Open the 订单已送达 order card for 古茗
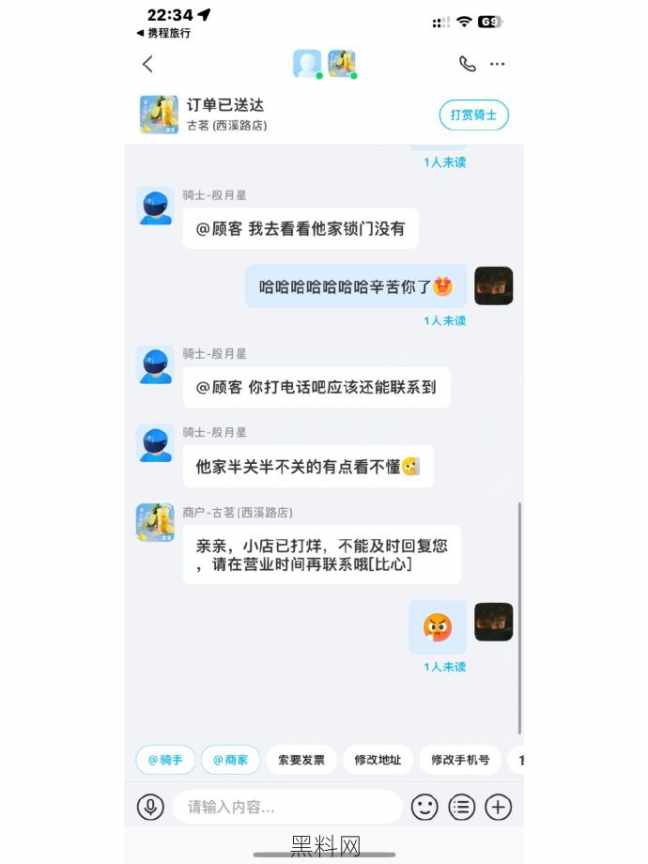This screenshot has height=864, width=648. 230,114
